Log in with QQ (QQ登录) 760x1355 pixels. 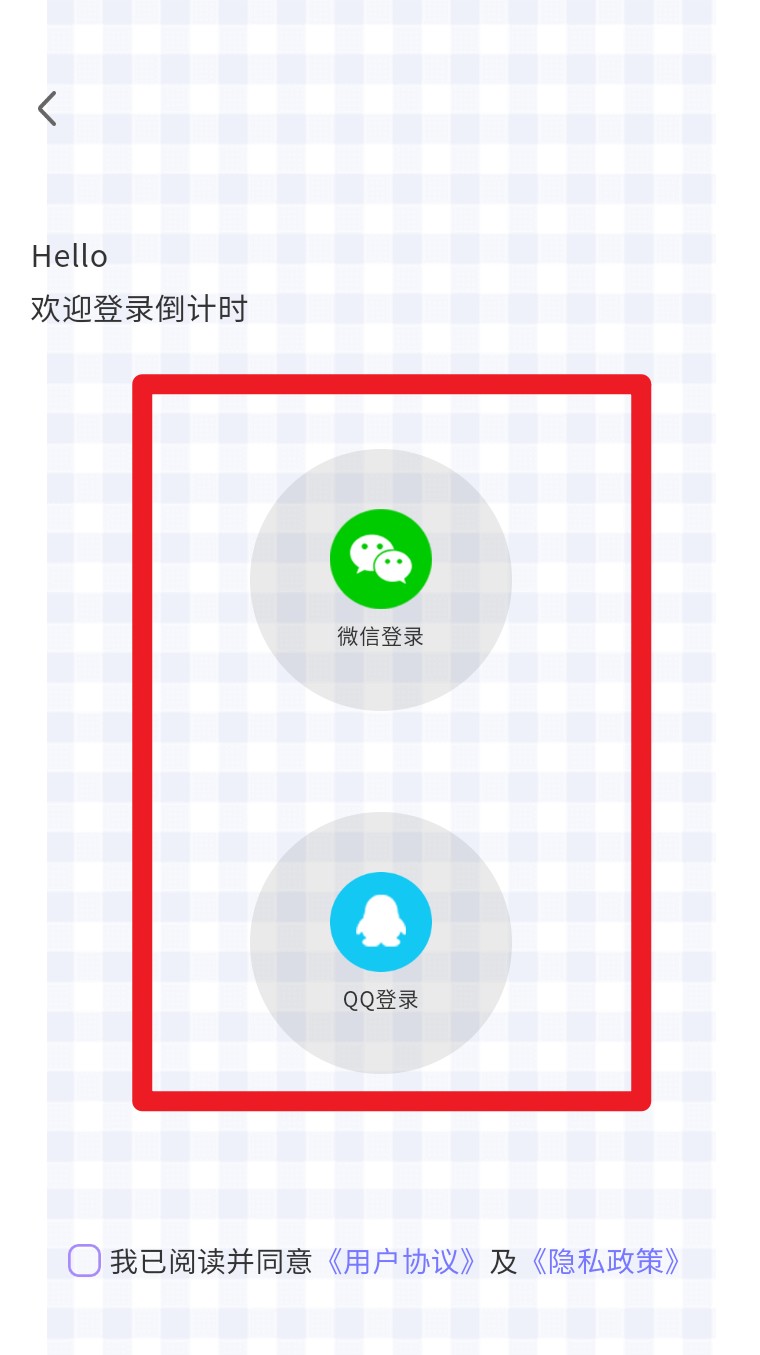coord(380,942)
